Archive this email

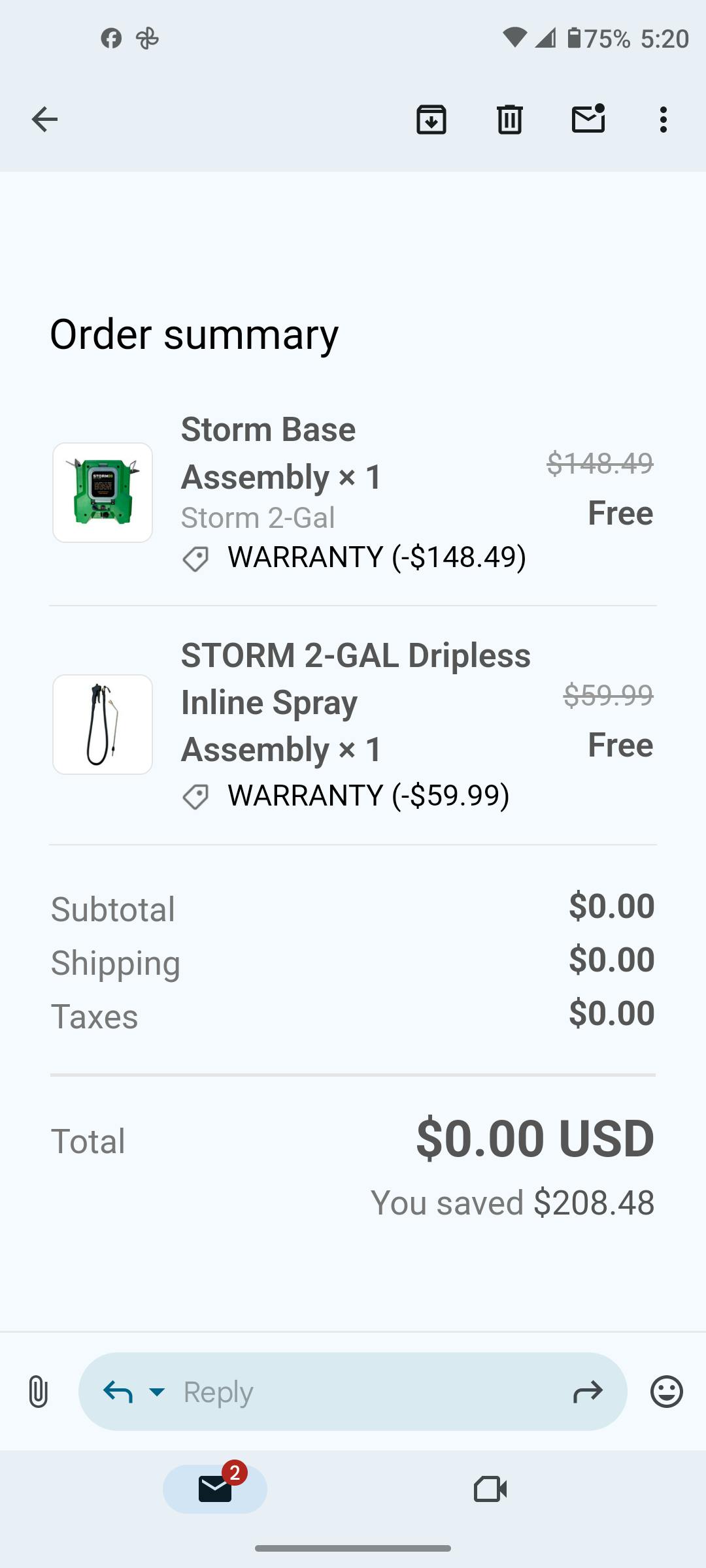click(x=431, y=120)
